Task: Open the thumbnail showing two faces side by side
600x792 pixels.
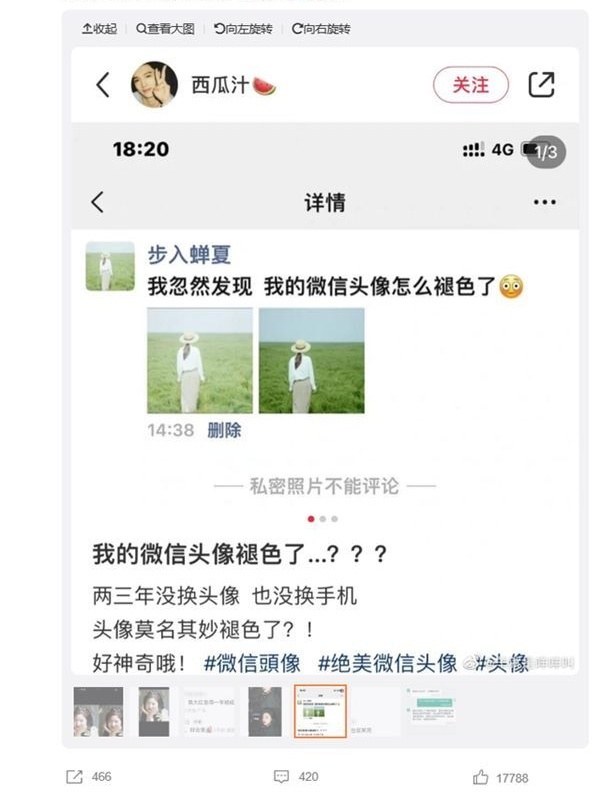Action: 98,712
